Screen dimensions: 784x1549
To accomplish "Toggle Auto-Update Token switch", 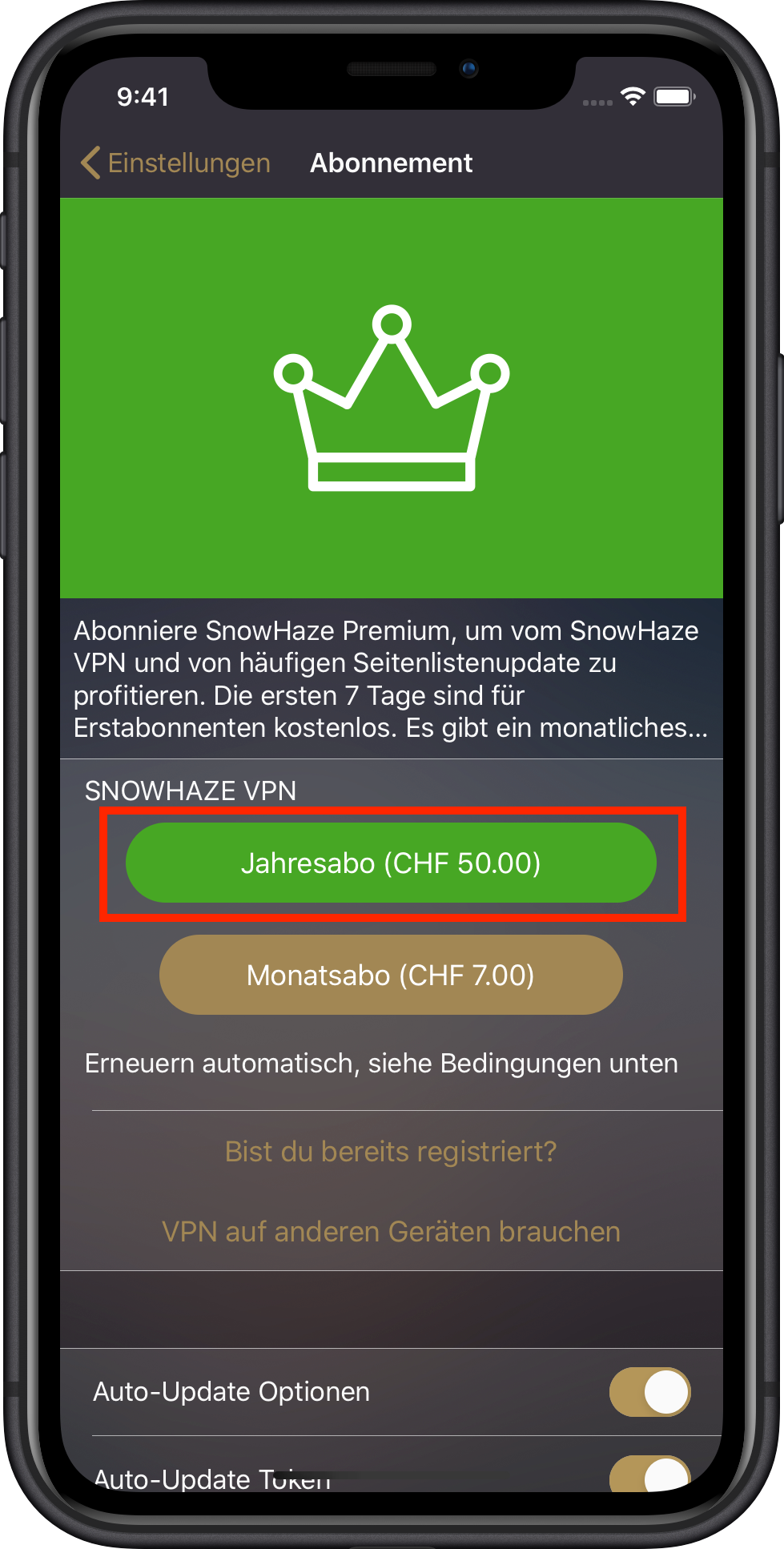I will 649,1474.
